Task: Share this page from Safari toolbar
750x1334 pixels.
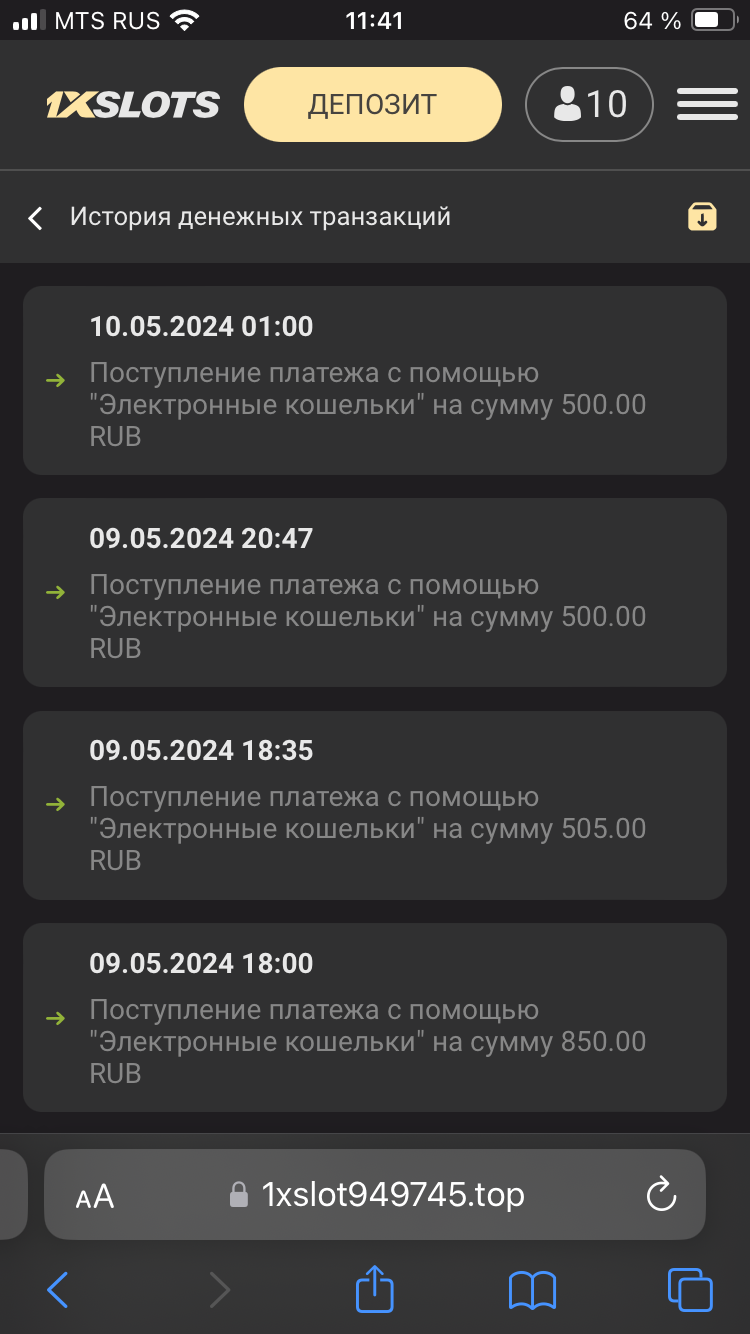Action: [375, 1289]
